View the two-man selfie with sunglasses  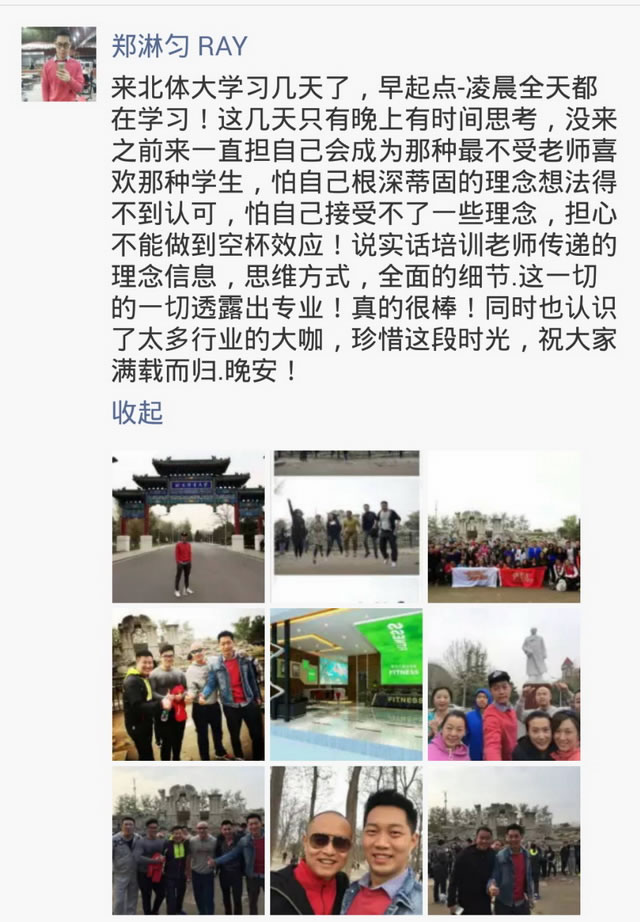coord(346,840)
